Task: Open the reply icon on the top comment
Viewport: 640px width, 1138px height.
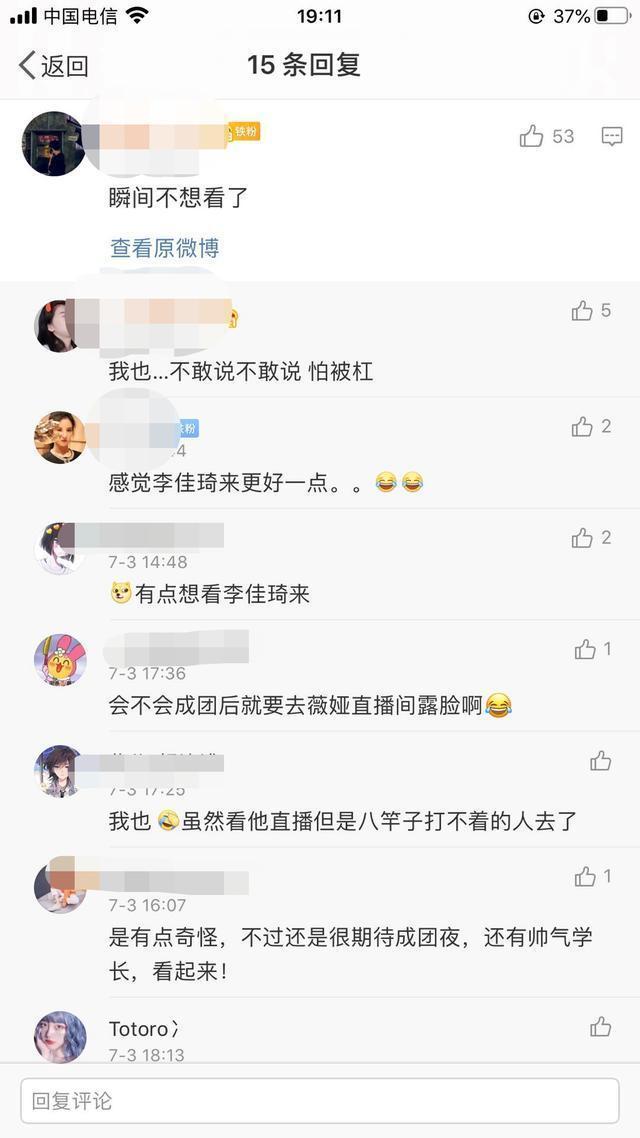Action: [x=612, y=137]
